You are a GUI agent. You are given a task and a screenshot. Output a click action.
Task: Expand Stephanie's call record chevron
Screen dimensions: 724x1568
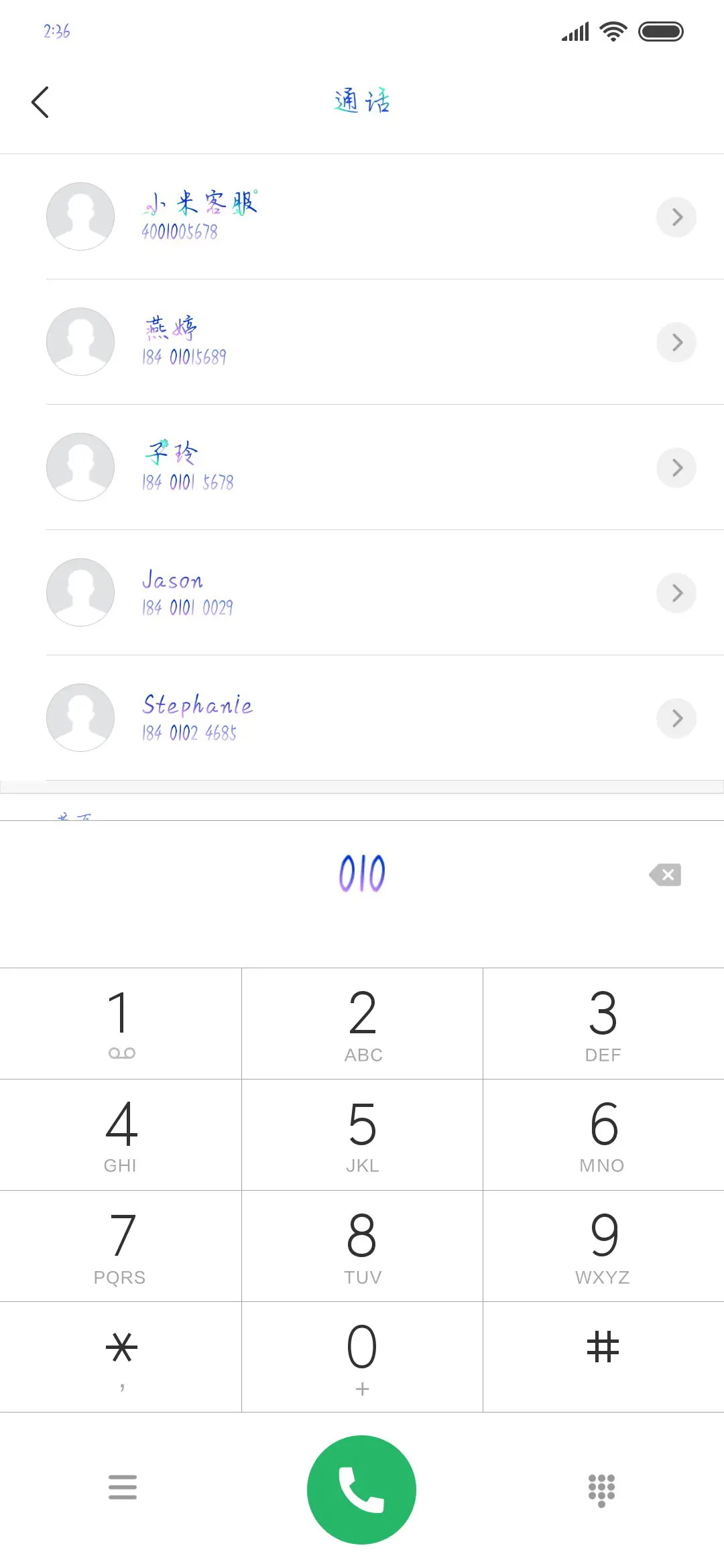coord(676,718)
